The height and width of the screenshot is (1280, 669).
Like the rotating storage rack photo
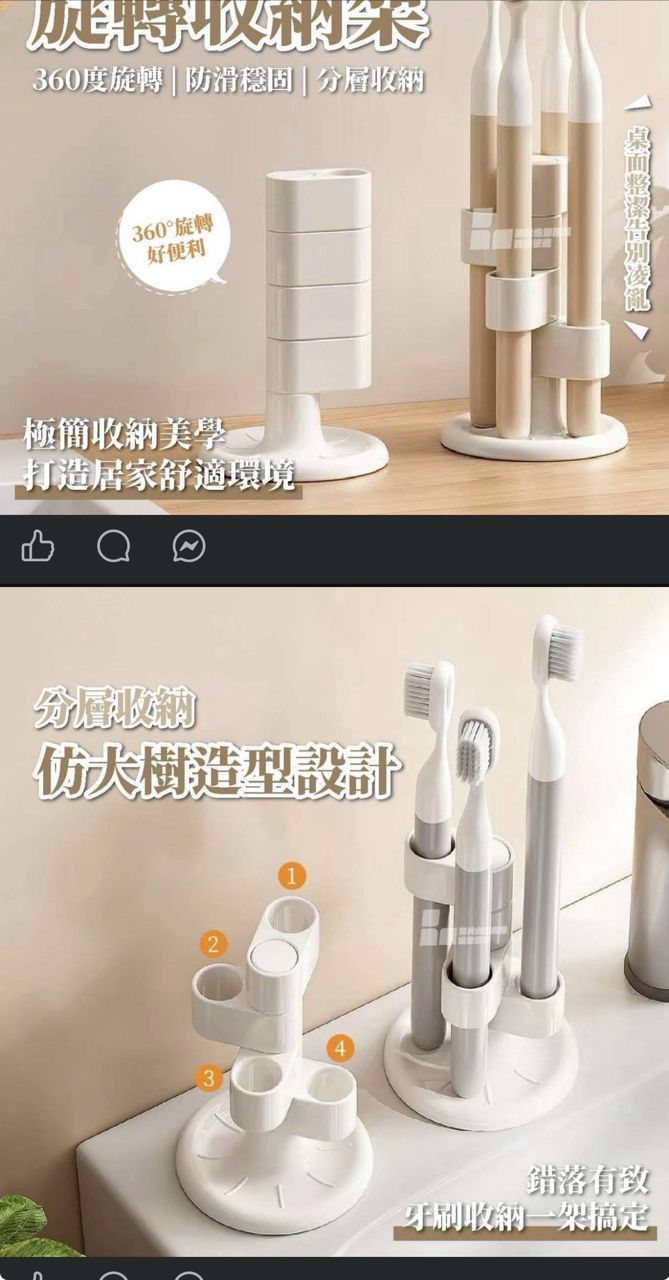(x=38, y=546)
